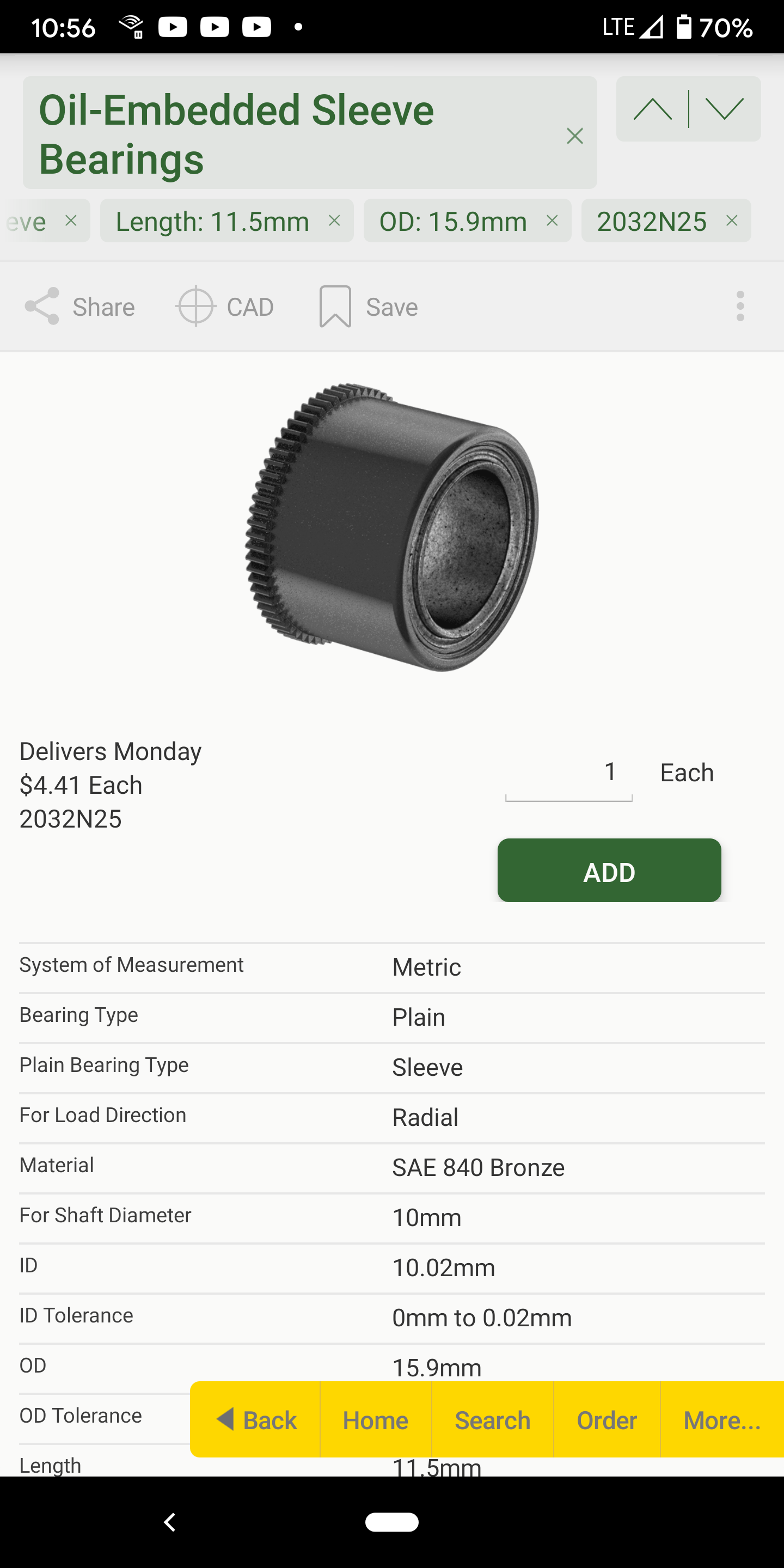Open the CAD download option

225,307
